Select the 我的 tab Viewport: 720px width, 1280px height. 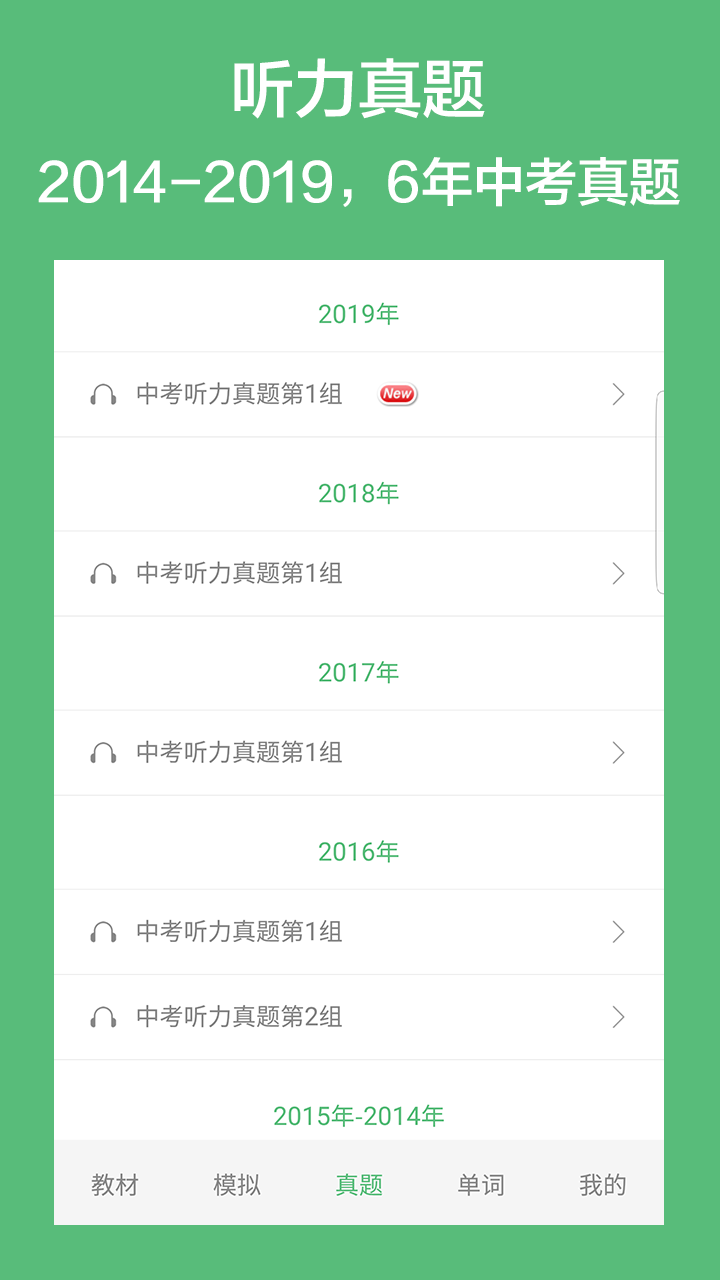[x=602, y=1184]
